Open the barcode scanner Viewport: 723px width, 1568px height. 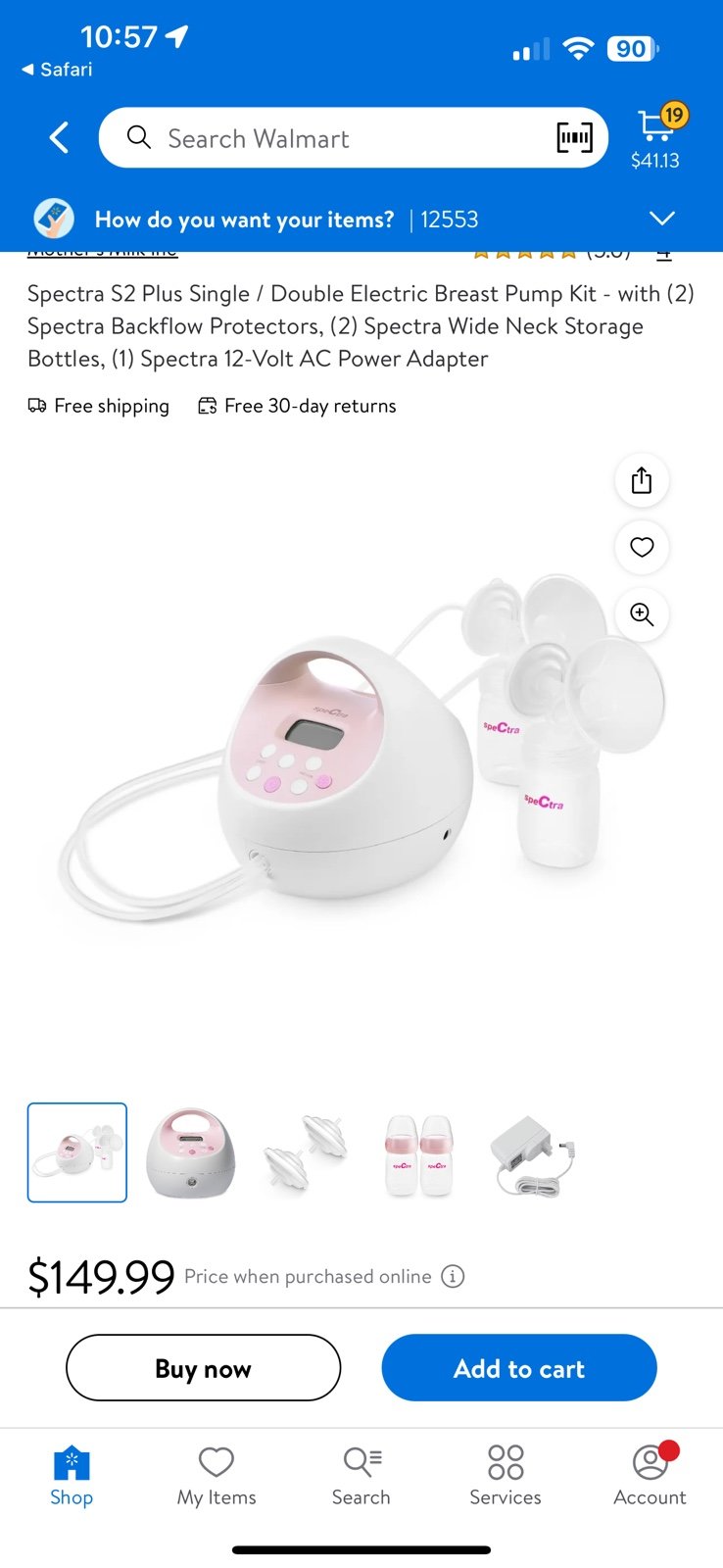tap(574, 138)
